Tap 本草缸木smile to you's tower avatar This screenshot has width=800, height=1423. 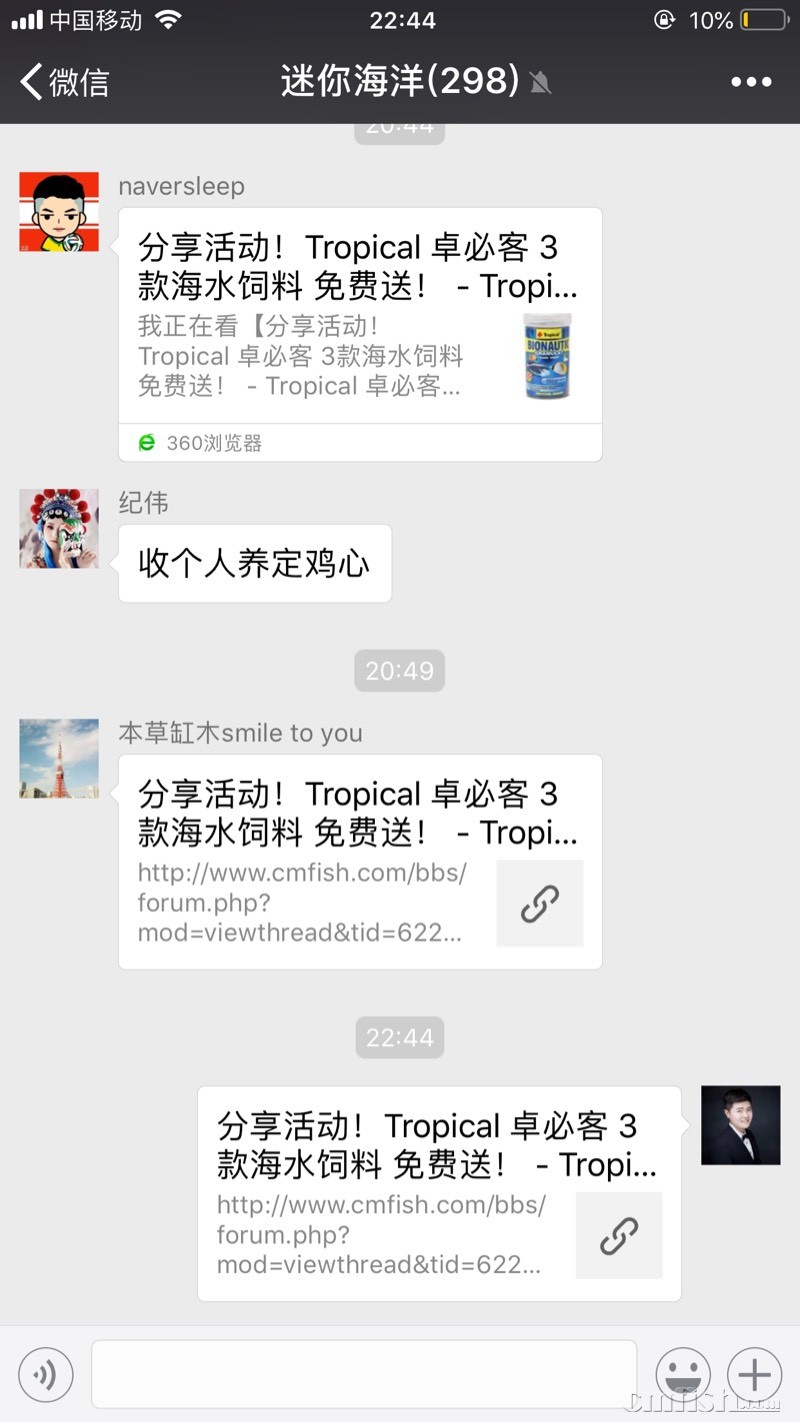58,758
